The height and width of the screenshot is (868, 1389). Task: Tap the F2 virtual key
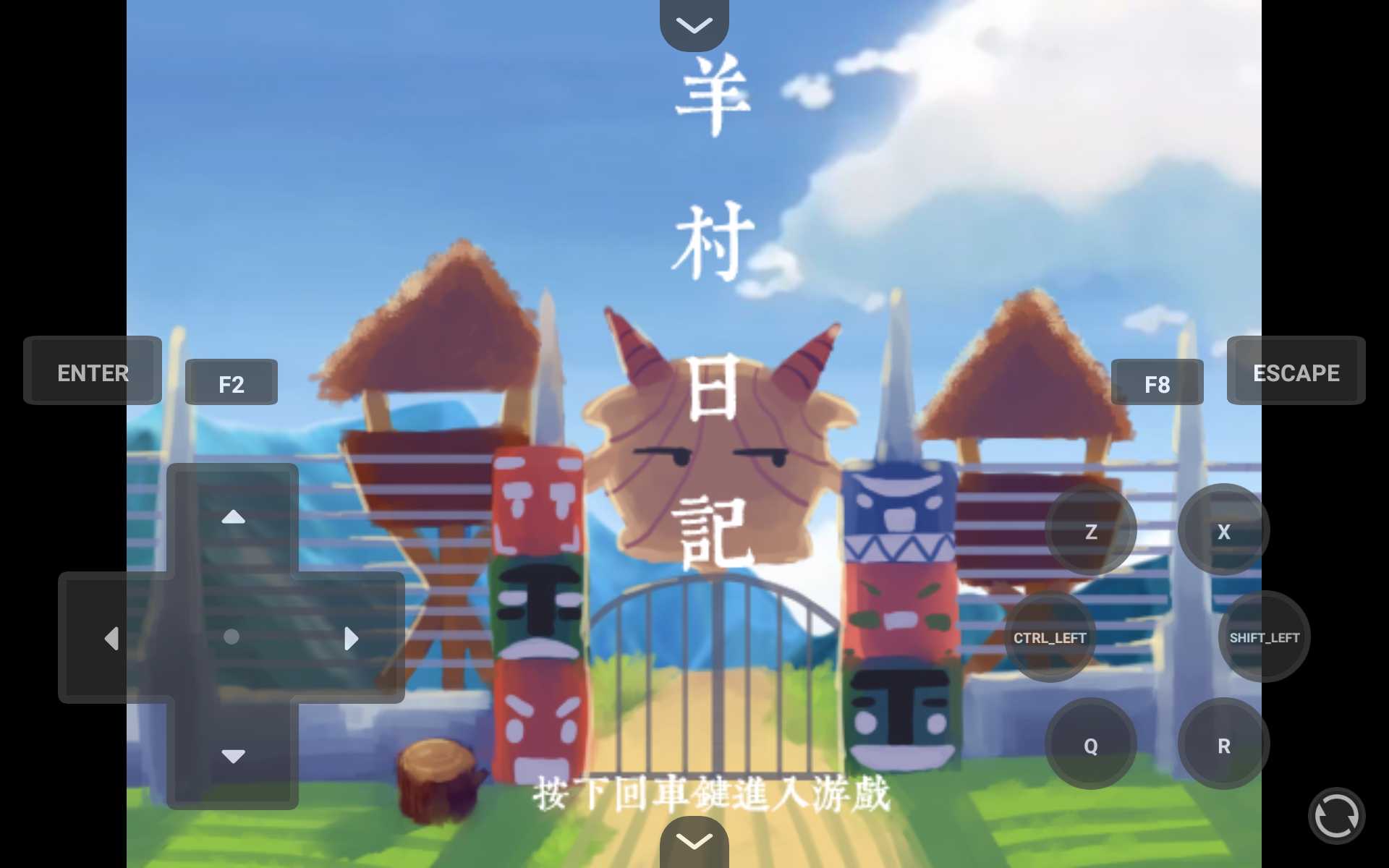[231, 383]
